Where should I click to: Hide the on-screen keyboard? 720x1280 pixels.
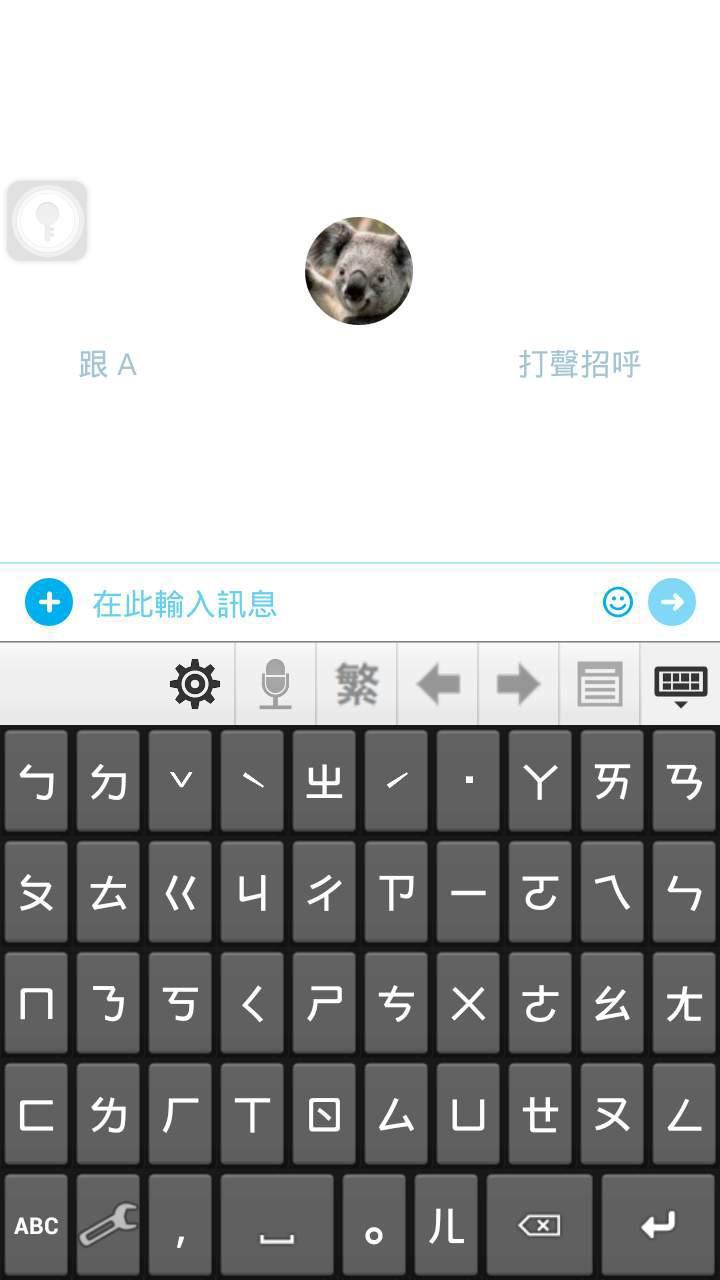tap(681, 686)
